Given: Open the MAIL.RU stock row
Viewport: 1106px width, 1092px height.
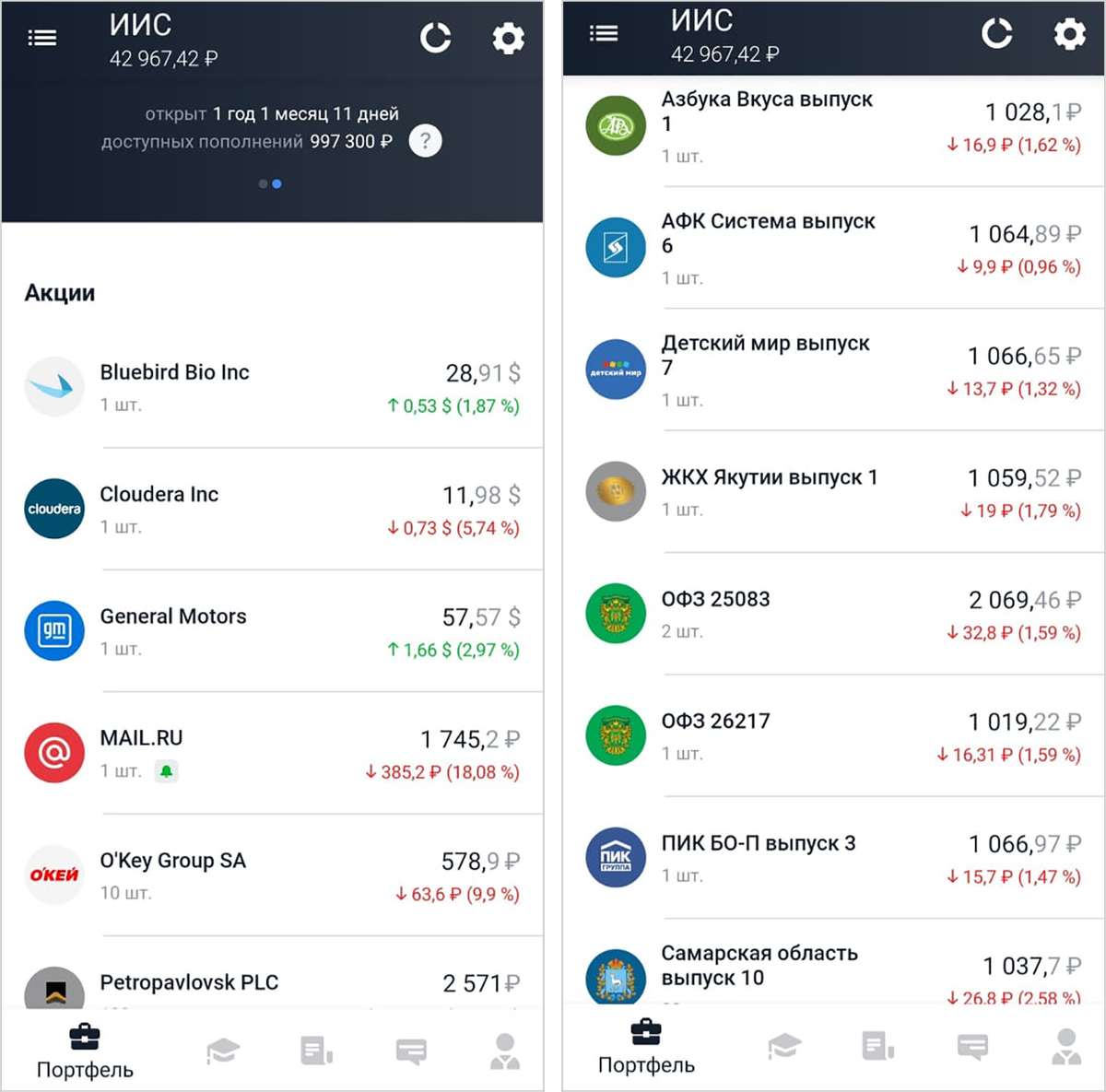Looking at the screenshot, I should pos(272,753).
